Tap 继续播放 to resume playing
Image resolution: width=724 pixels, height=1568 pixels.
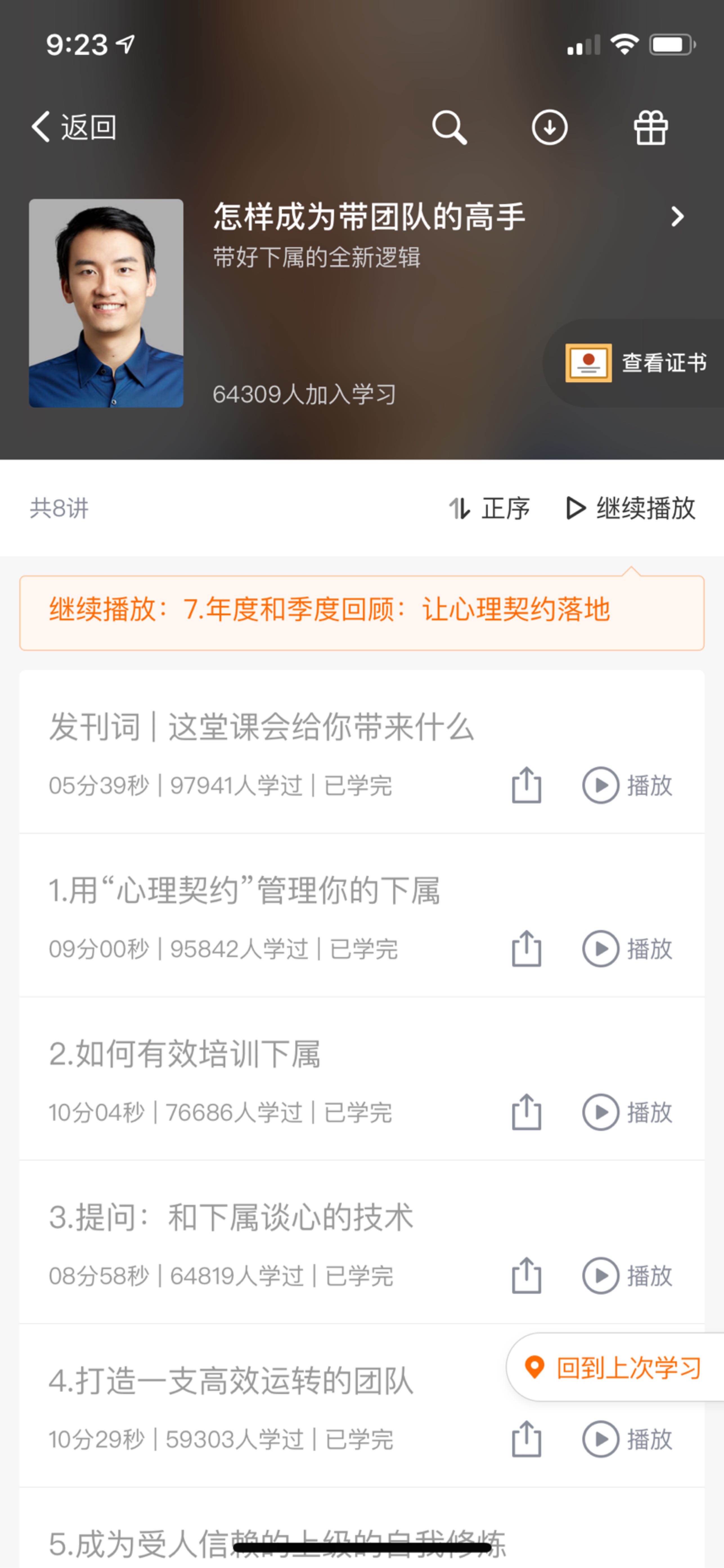(631, 508)
